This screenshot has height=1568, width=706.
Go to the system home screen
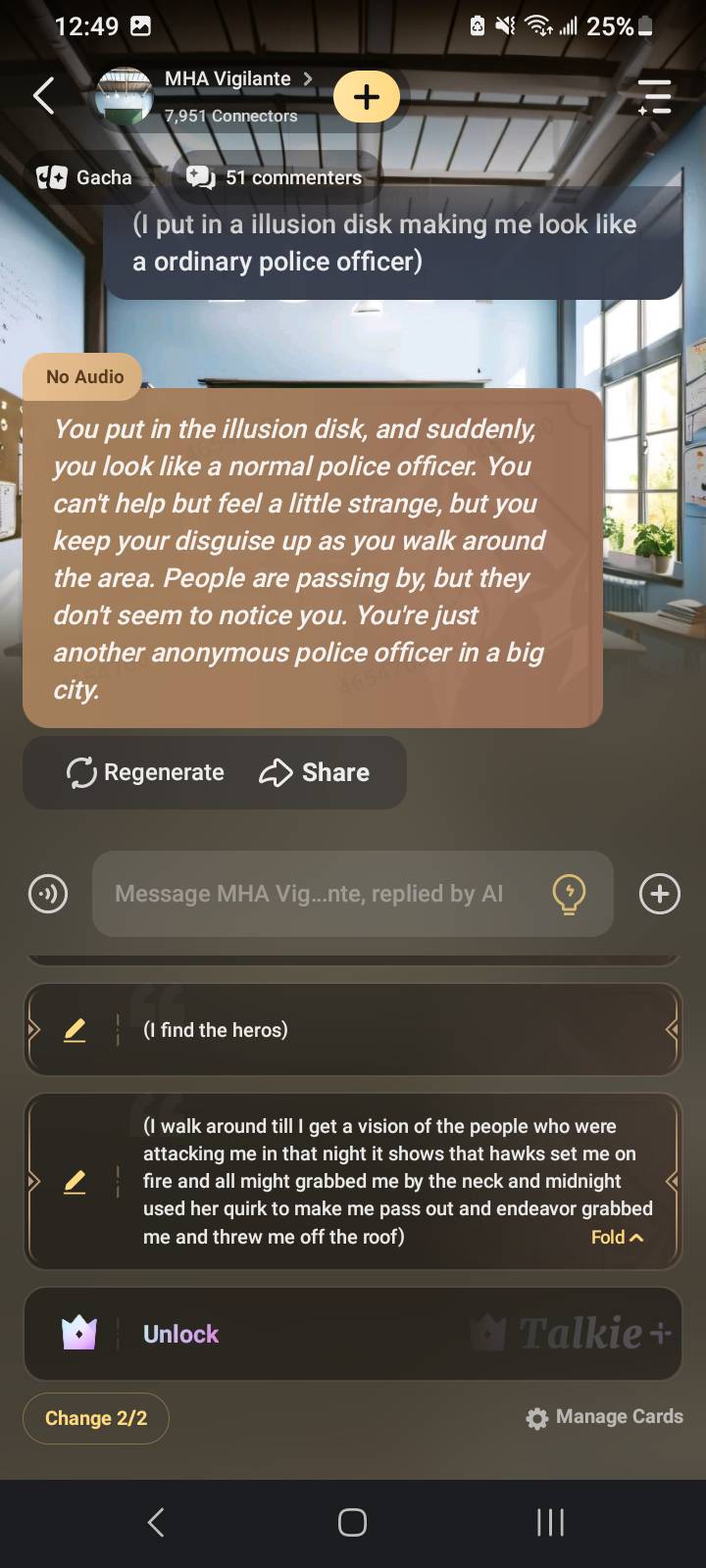[x=352, y=1522]
